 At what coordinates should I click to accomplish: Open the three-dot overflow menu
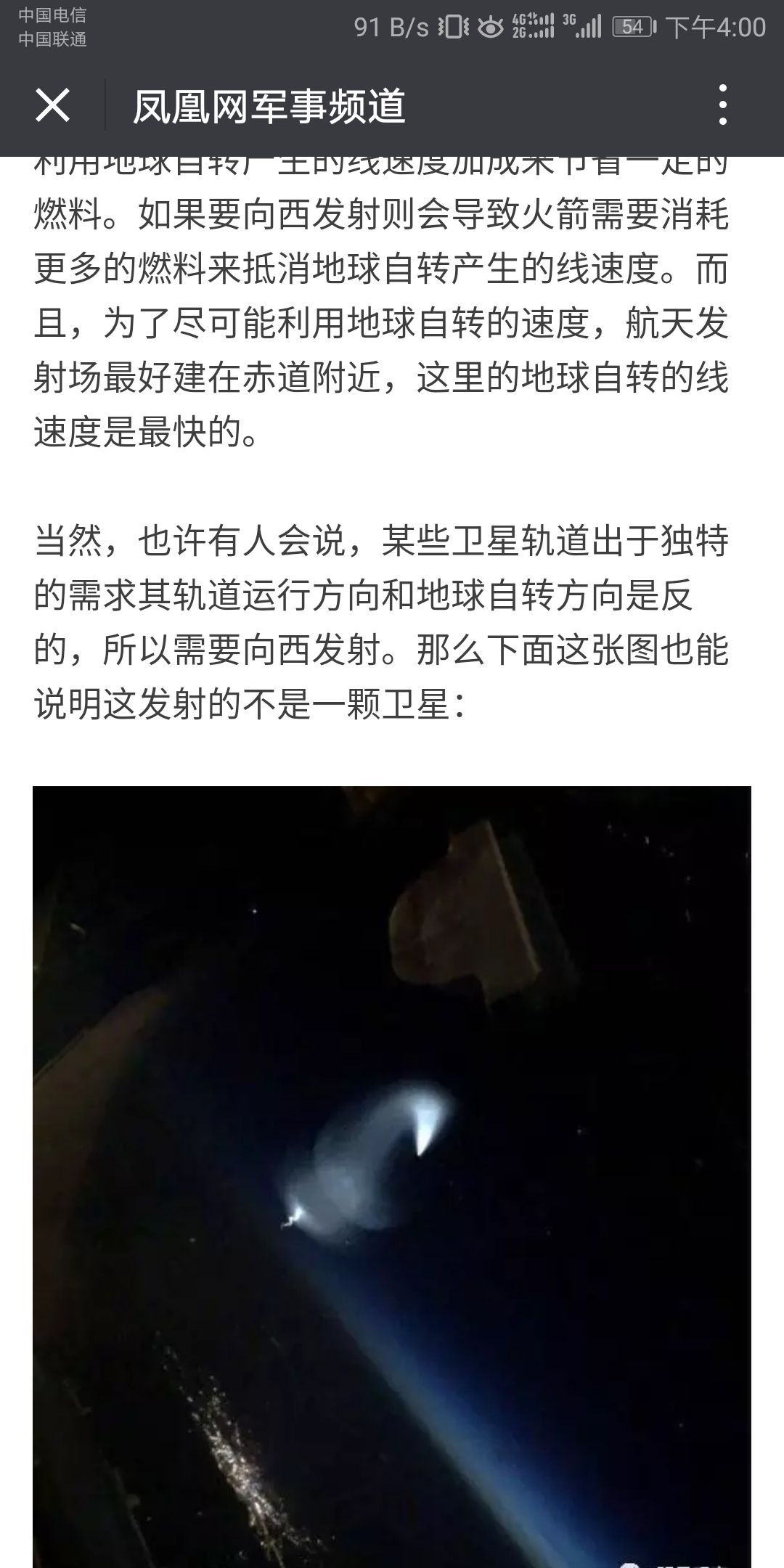click(722, 105)
